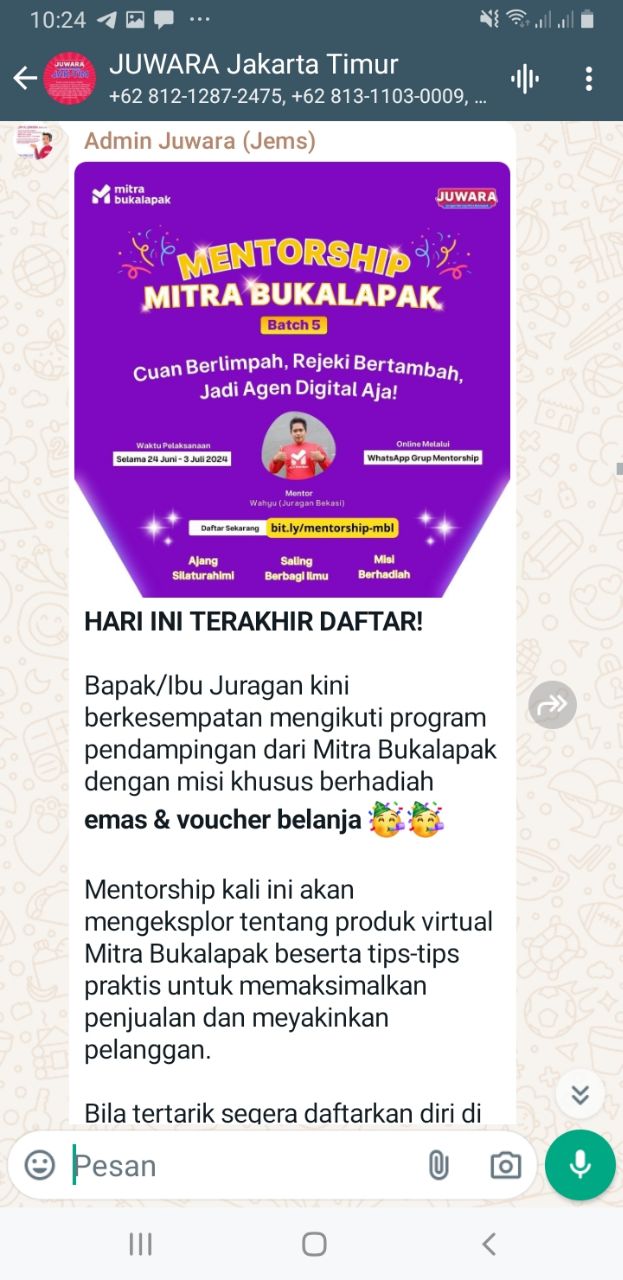
Task: Go back from the JUWARA group chat
Action: [24, 79]
